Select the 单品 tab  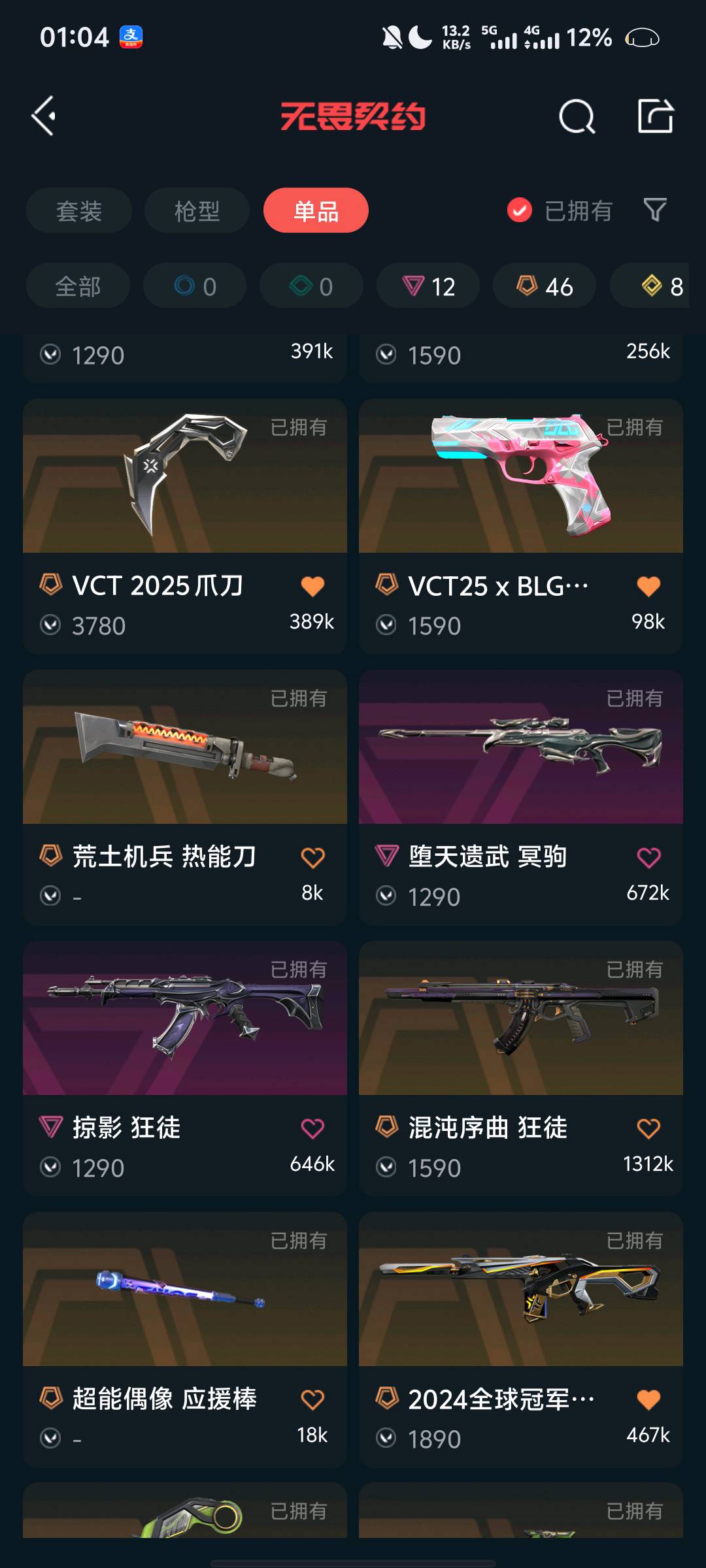click(316, 210)
